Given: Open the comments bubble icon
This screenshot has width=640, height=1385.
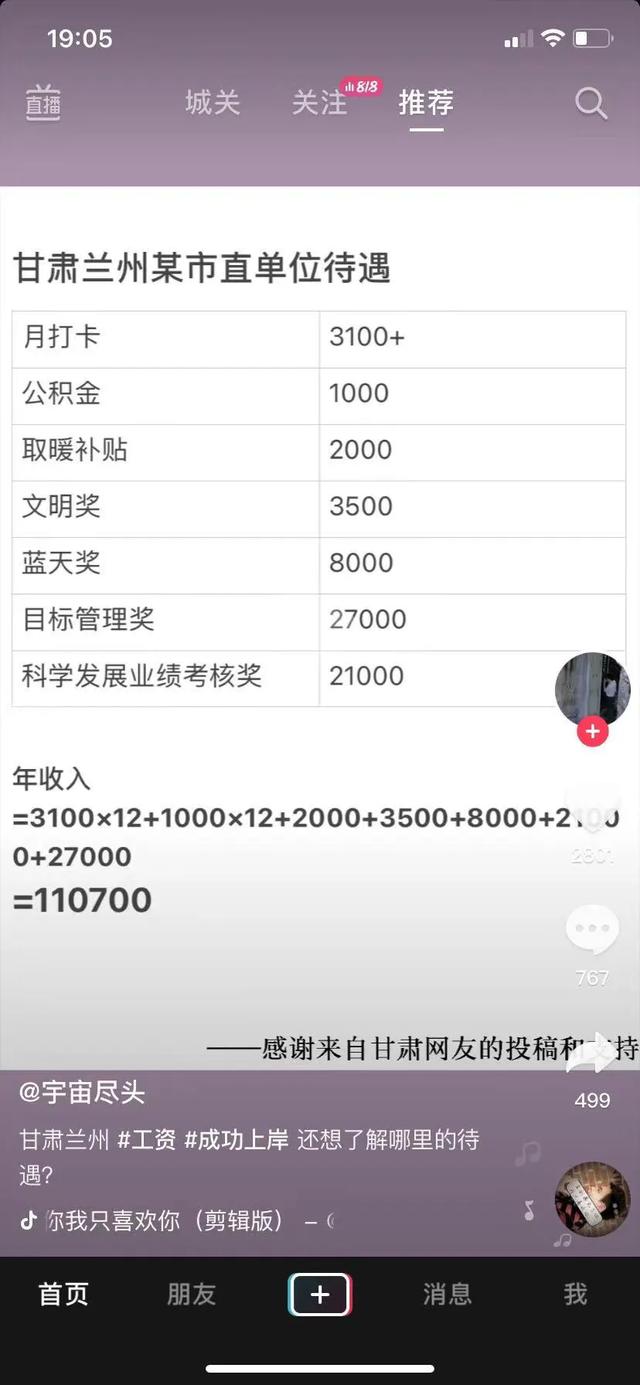Looking at the screenshot, I should click(592, 930).
